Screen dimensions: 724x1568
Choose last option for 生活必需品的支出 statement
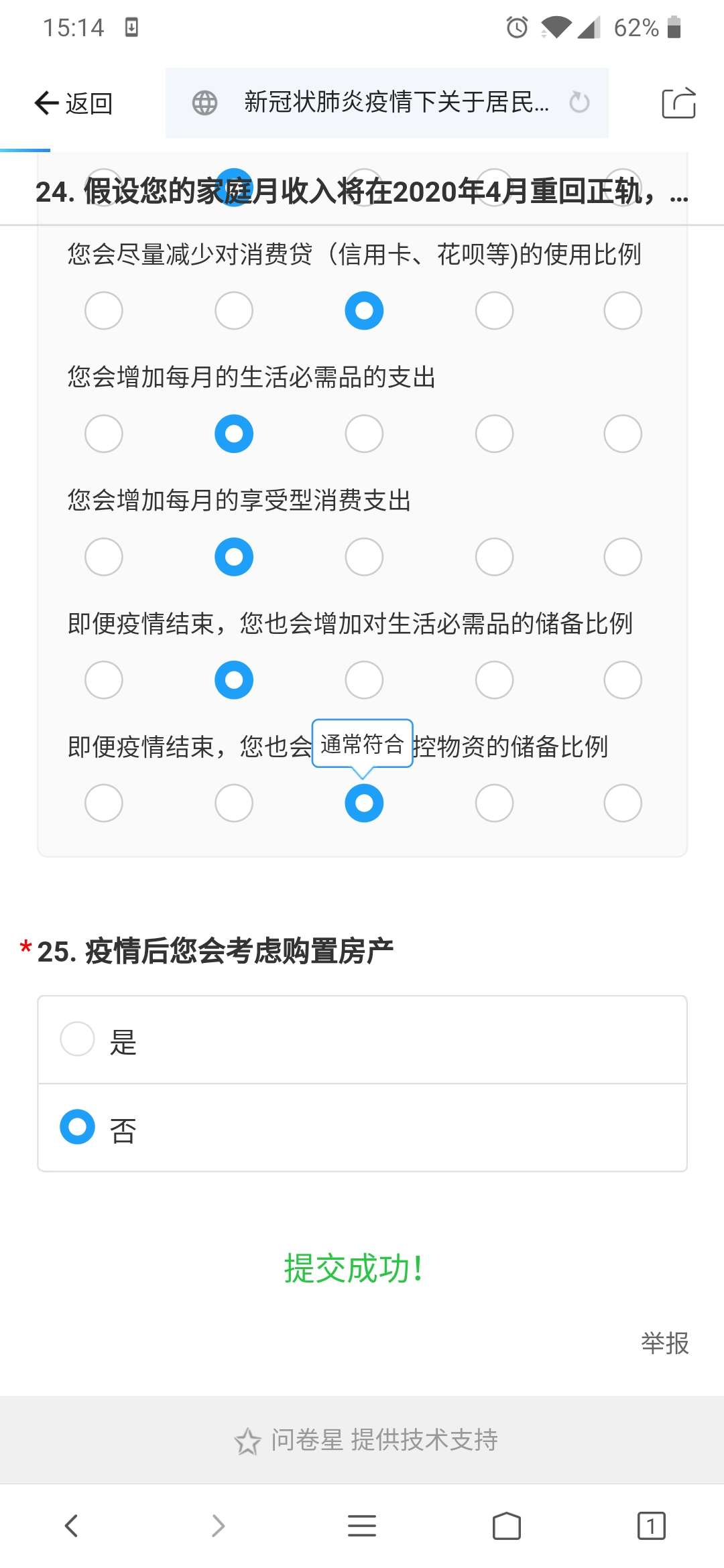(x=623, y=434)
